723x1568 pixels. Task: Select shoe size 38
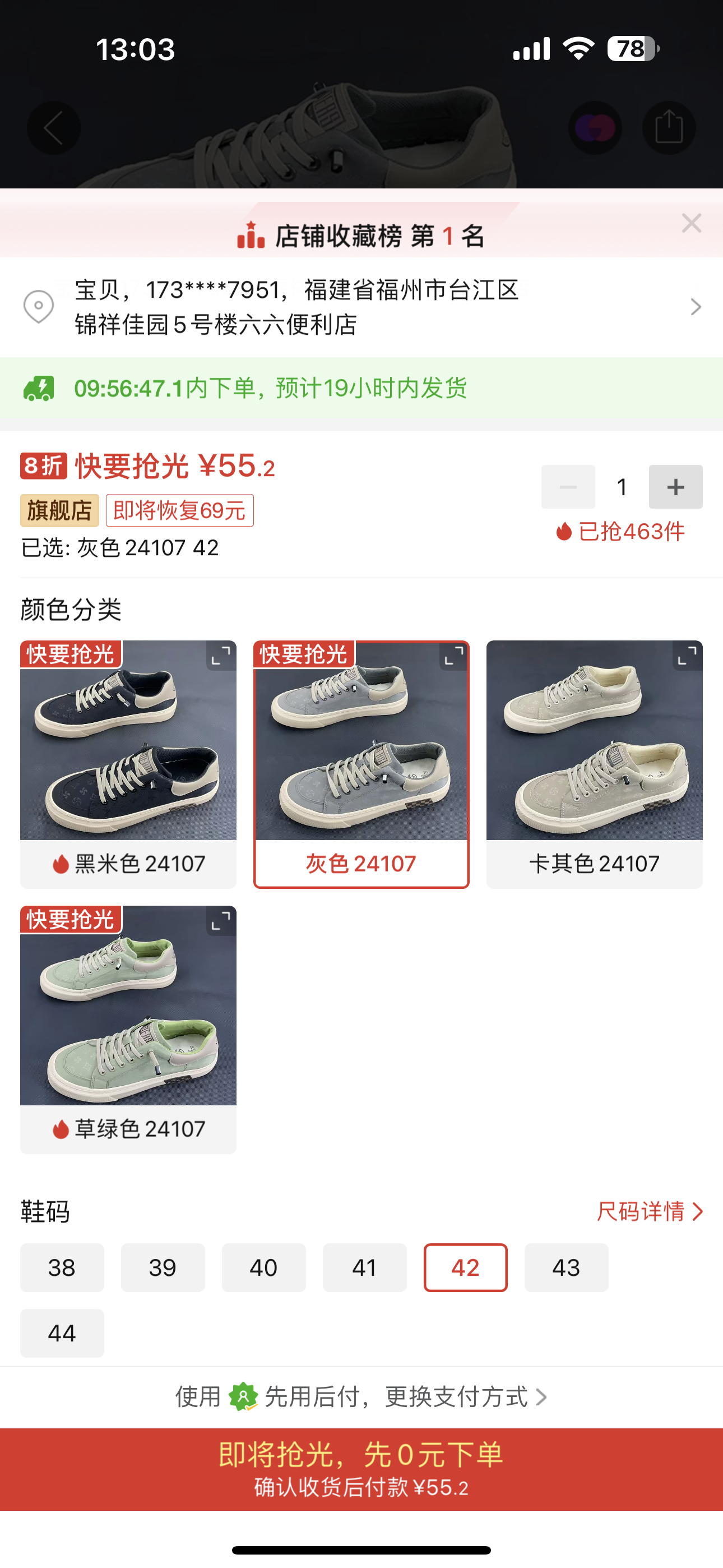click(x=62, y=1268)
